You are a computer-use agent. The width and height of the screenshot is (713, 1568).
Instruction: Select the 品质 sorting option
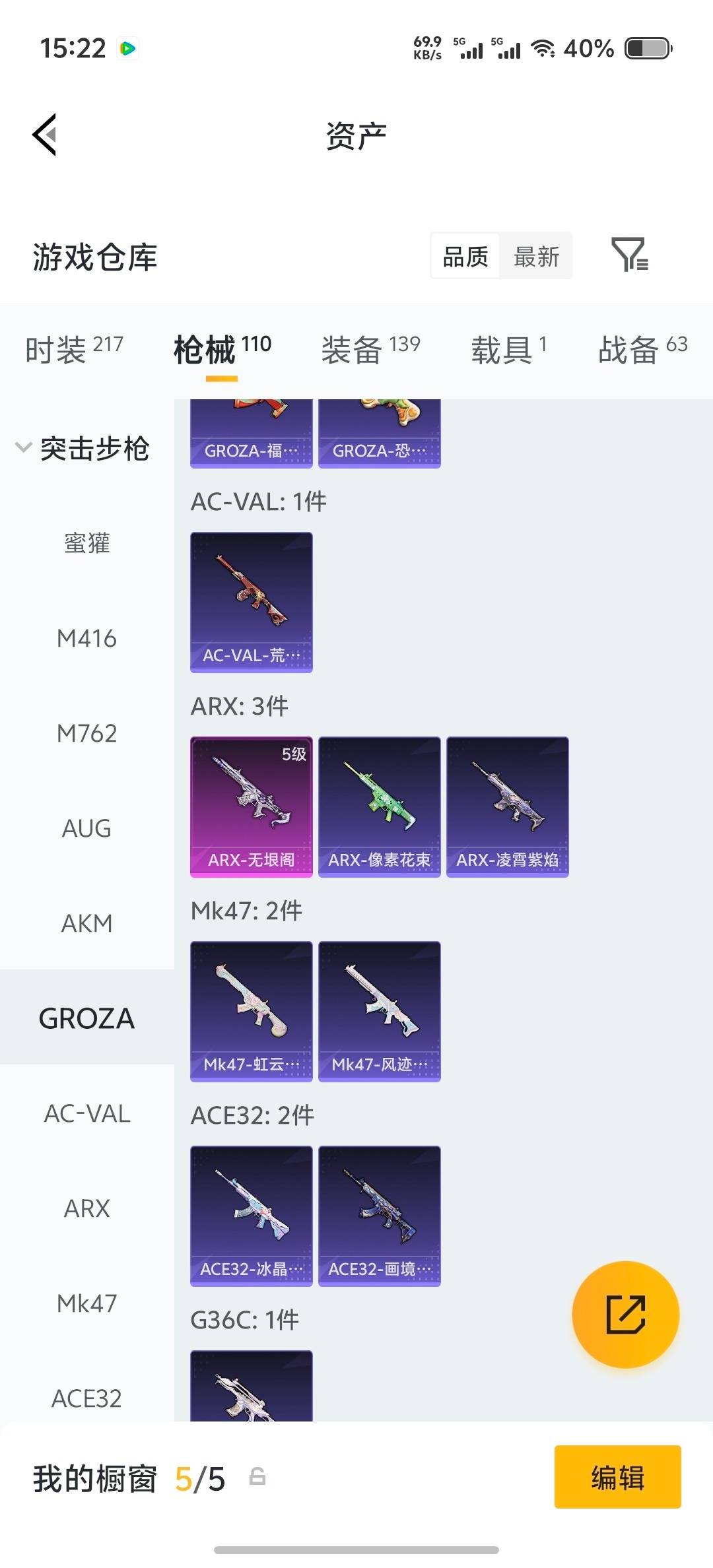click(x=465, y=256)
